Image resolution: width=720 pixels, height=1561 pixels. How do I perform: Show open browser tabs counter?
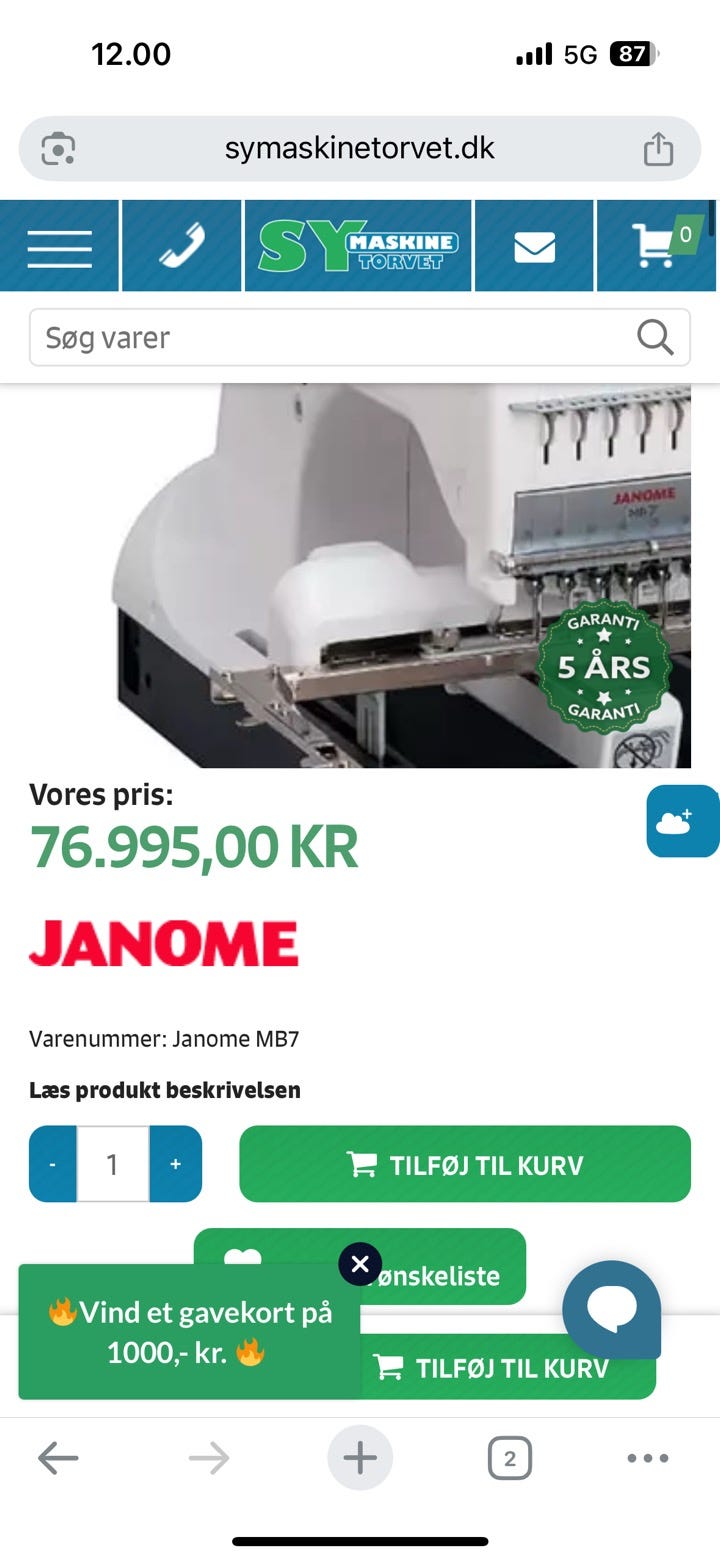click(x=510, y=1457)
